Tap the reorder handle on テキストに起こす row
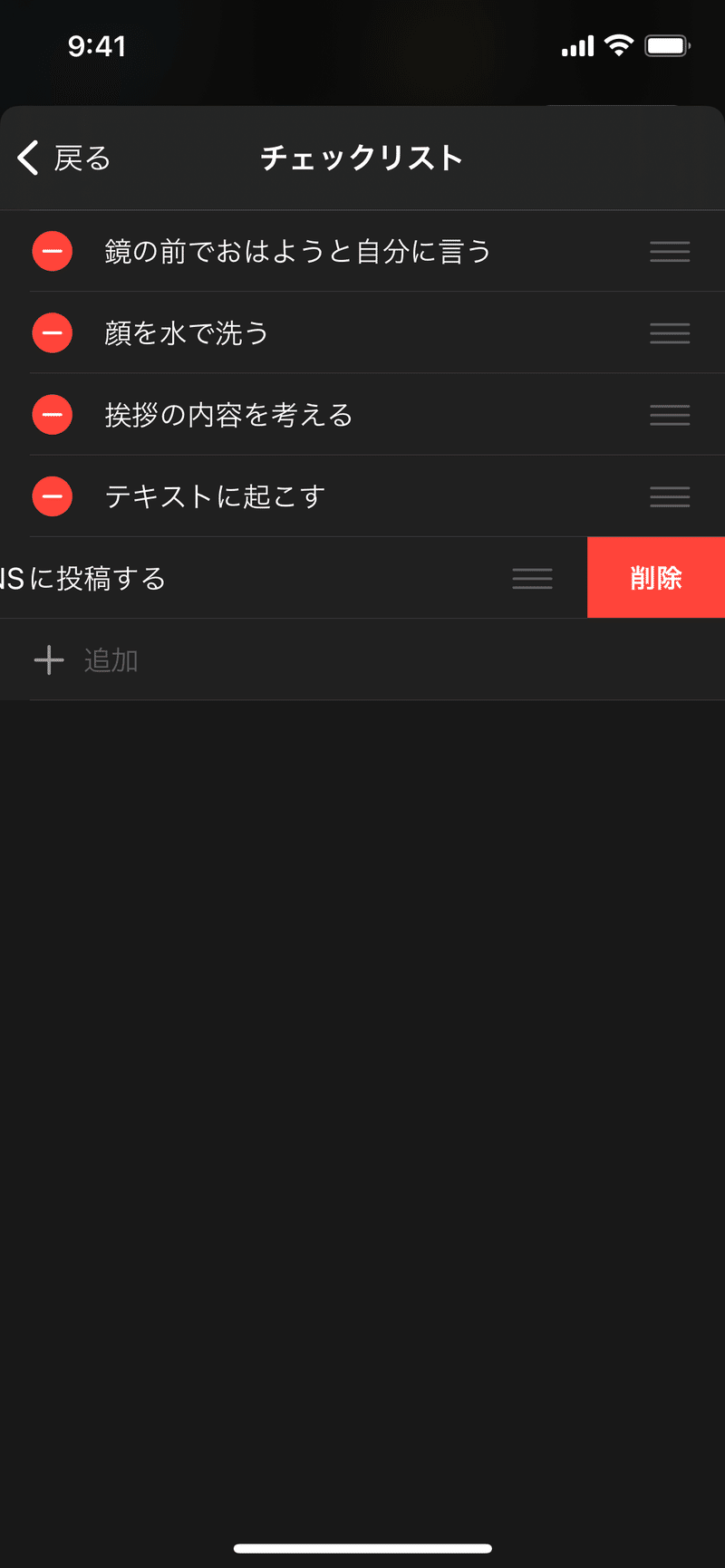The image size is (725, 1568). pyautogui.click(x=670, y=496)
